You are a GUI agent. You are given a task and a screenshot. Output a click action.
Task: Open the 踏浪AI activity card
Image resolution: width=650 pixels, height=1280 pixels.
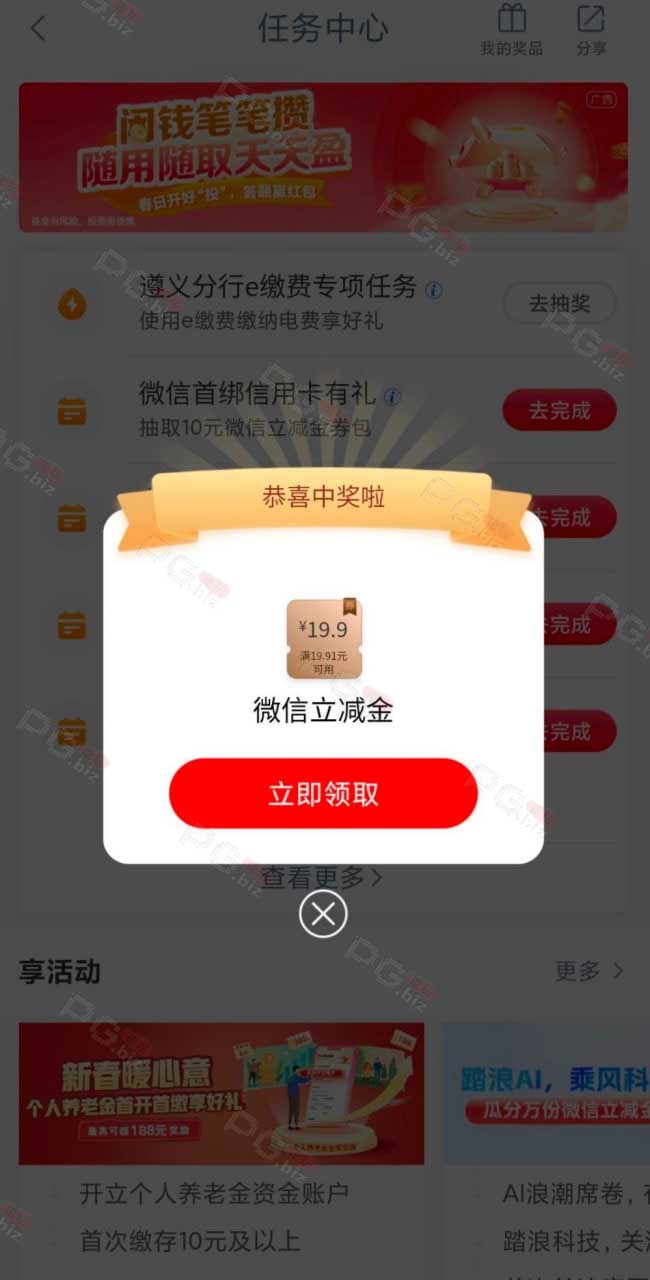pyautogui.click(x=547, y=1094)
